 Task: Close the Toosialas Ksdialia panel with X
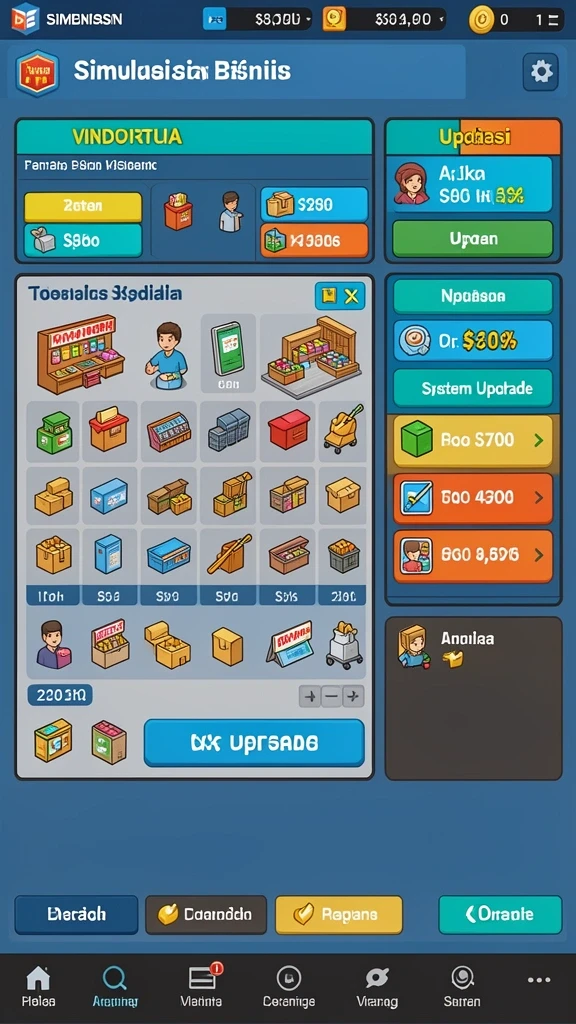(x=351, y=296)
